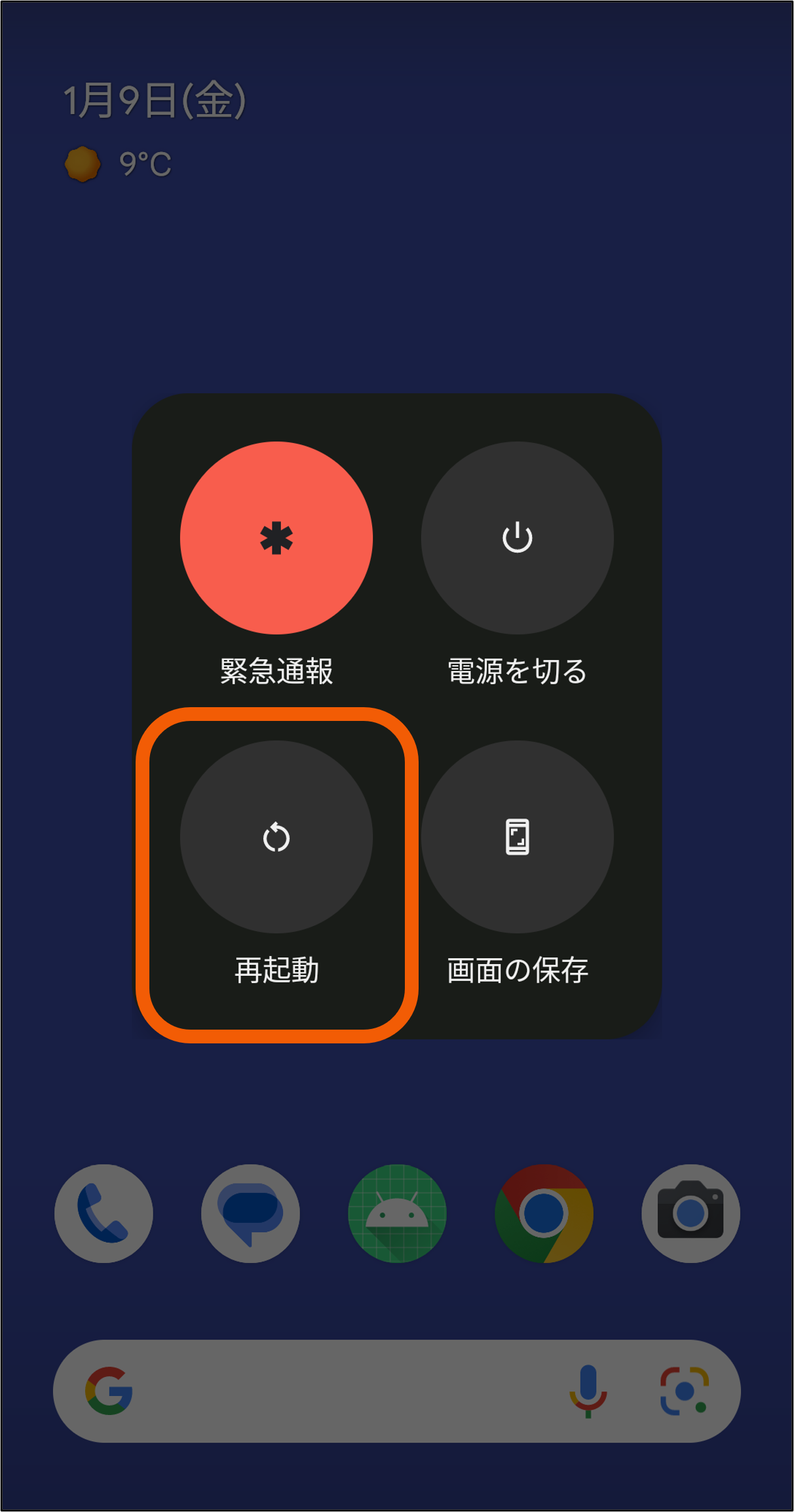
Task: Restart the phone with 再起動
Action: click(x=276, y=837)
